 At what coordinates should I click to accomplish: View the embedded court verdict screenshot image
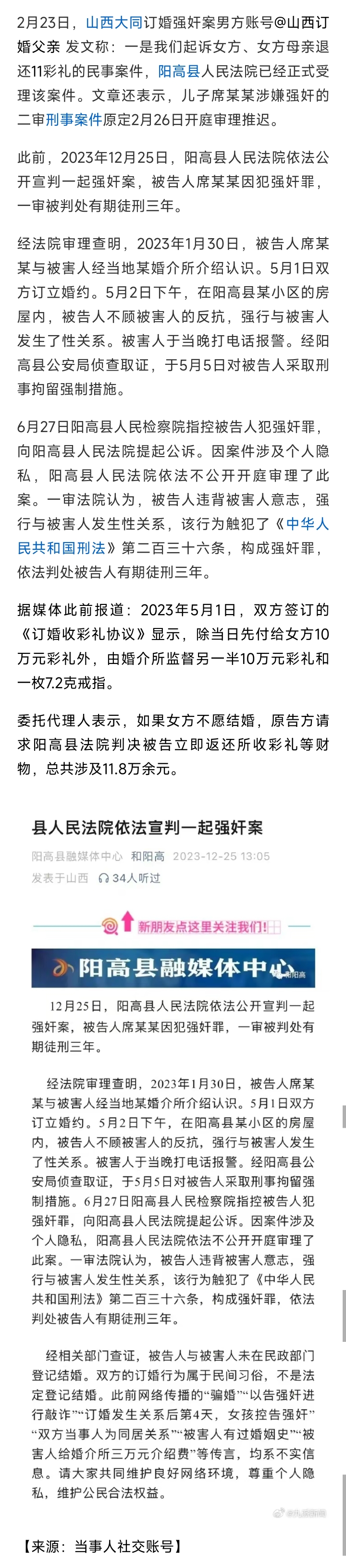[x=173, y=1157]
